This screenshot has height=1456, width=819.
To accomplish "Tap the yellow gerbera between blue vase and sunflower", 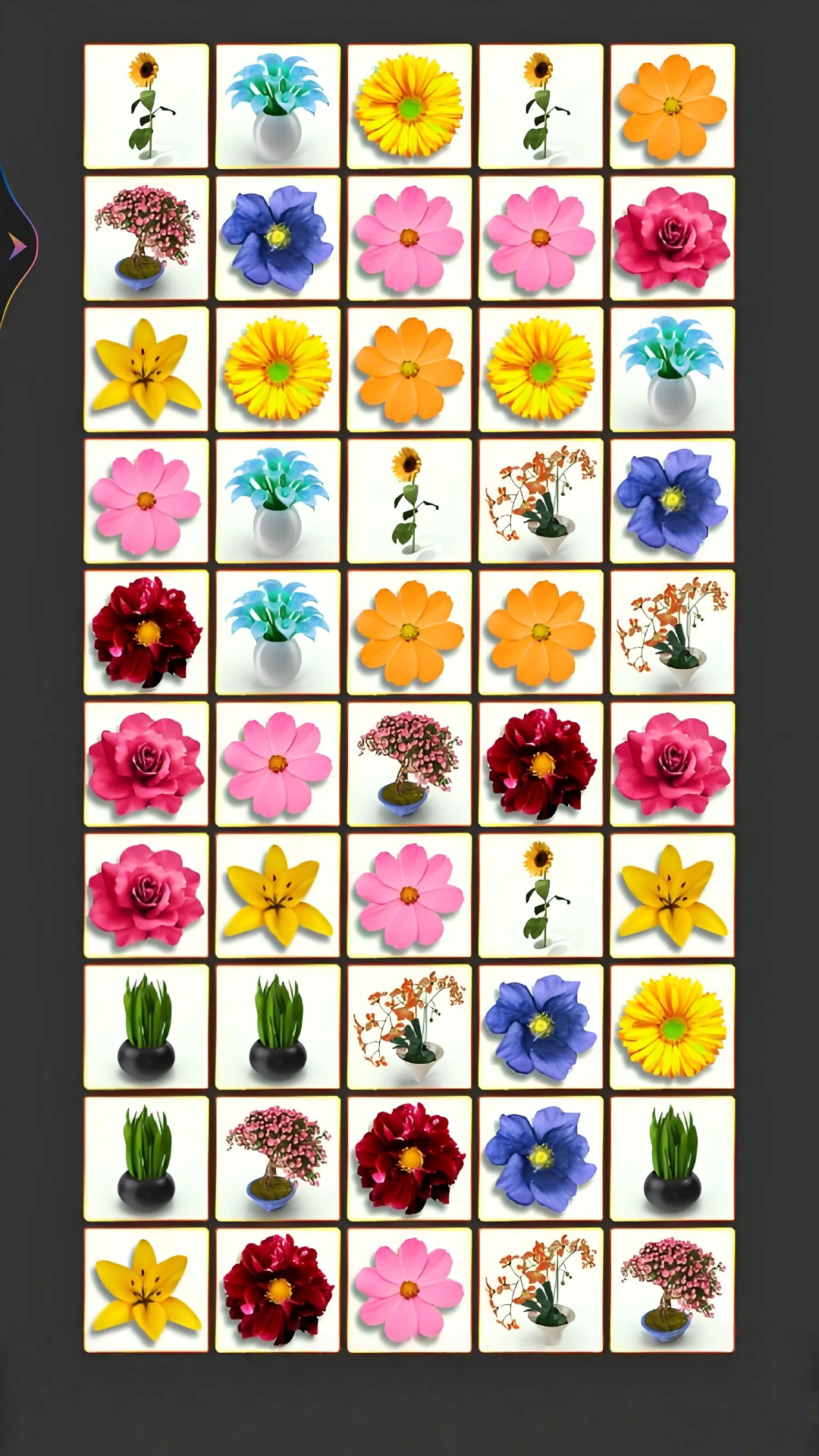I will click(x=409, y=106).
